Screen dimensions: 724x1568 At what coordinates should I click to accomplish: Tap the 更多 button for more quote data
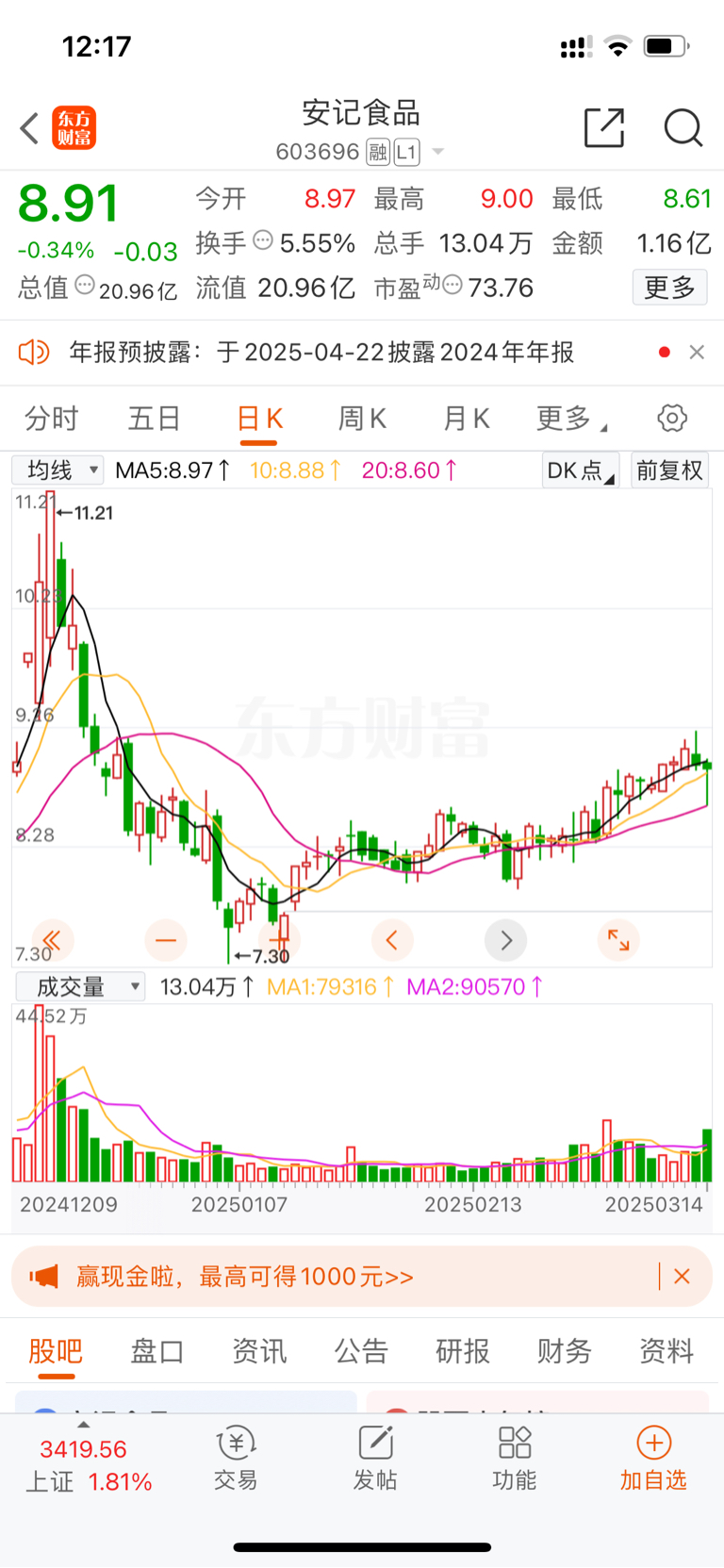(669, 287)
